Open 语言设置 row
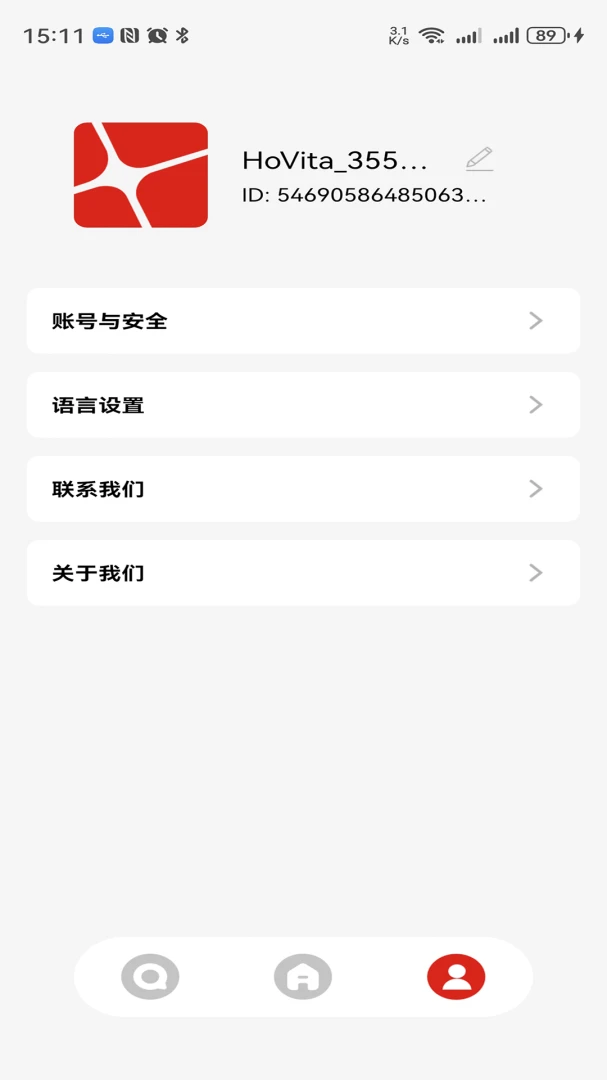 pyautogui.click(x=303, y=405)
